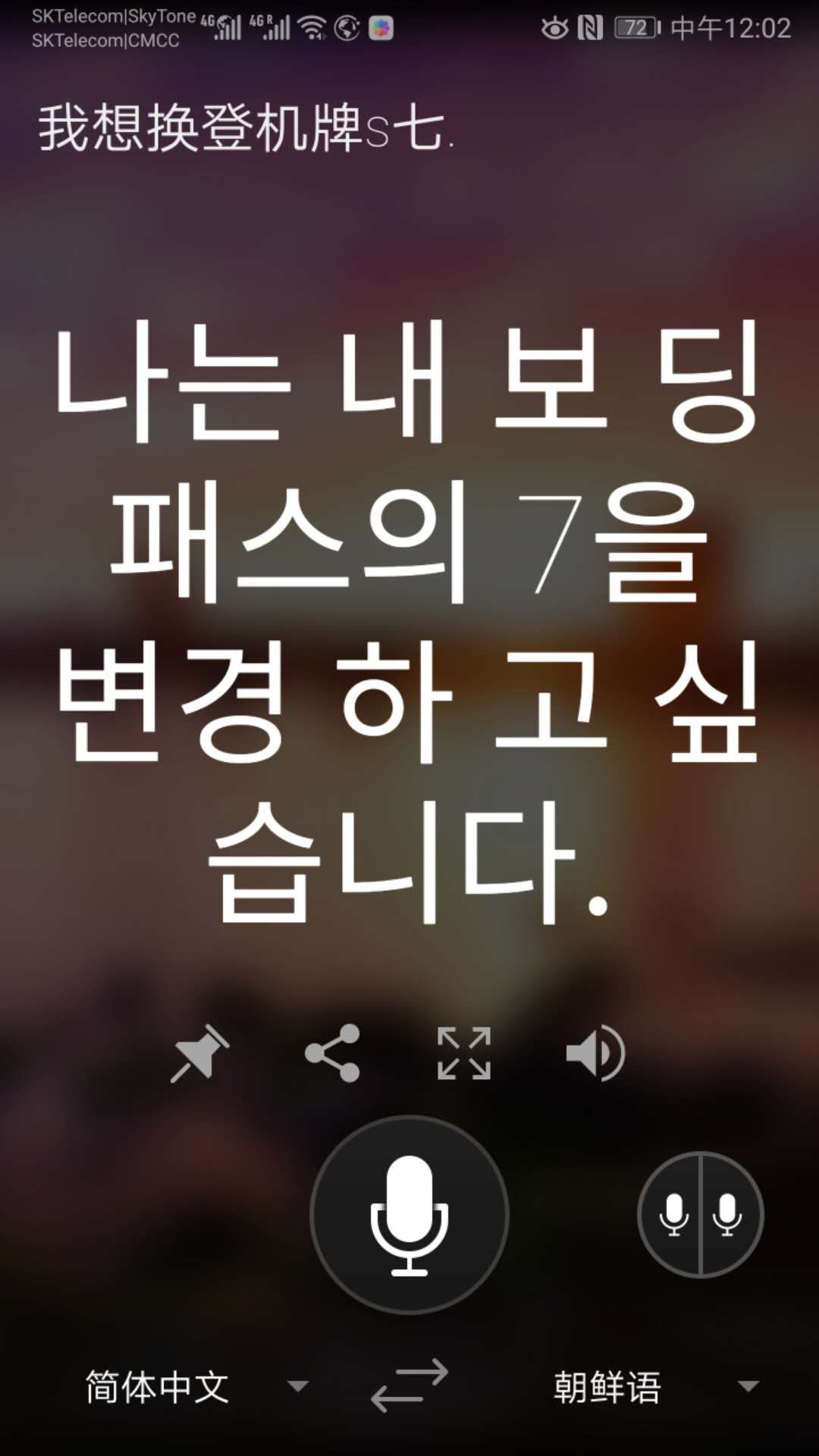Switch to split dual-microphone conversation mode

click(700, 1215)
